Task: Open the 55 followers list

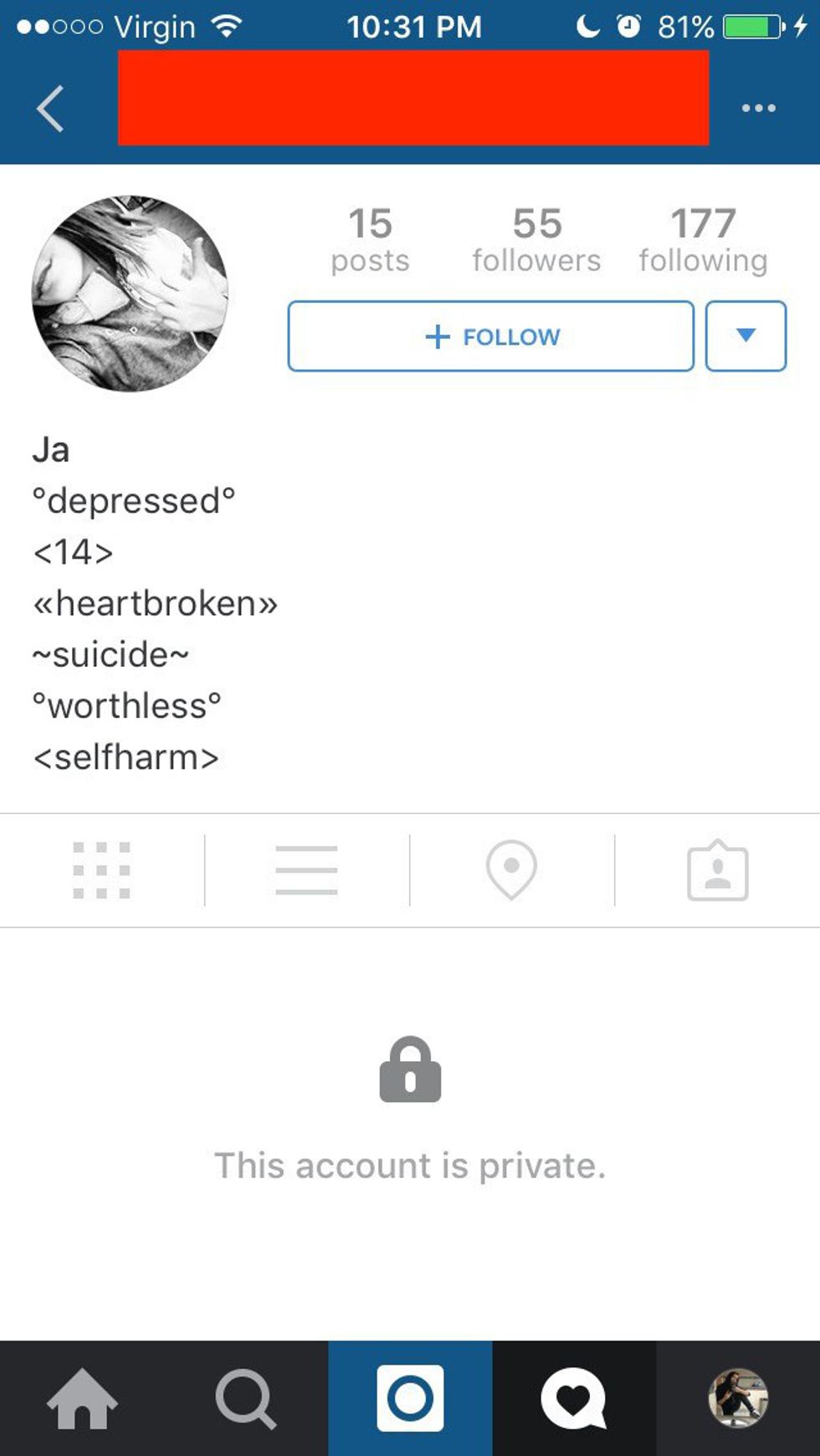Action: [536, 240]
